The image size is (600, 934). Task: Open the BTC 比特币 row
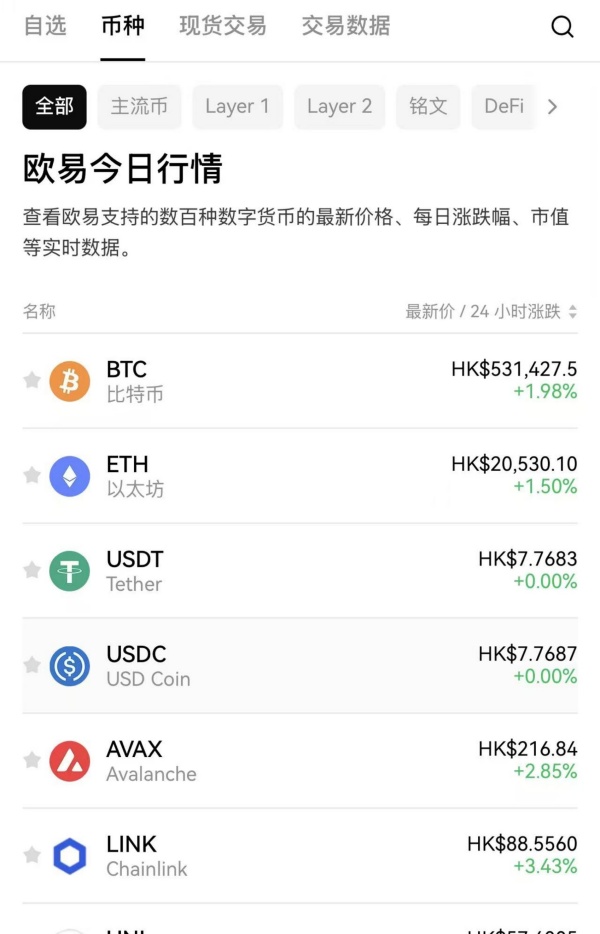[x=300, y=381]
